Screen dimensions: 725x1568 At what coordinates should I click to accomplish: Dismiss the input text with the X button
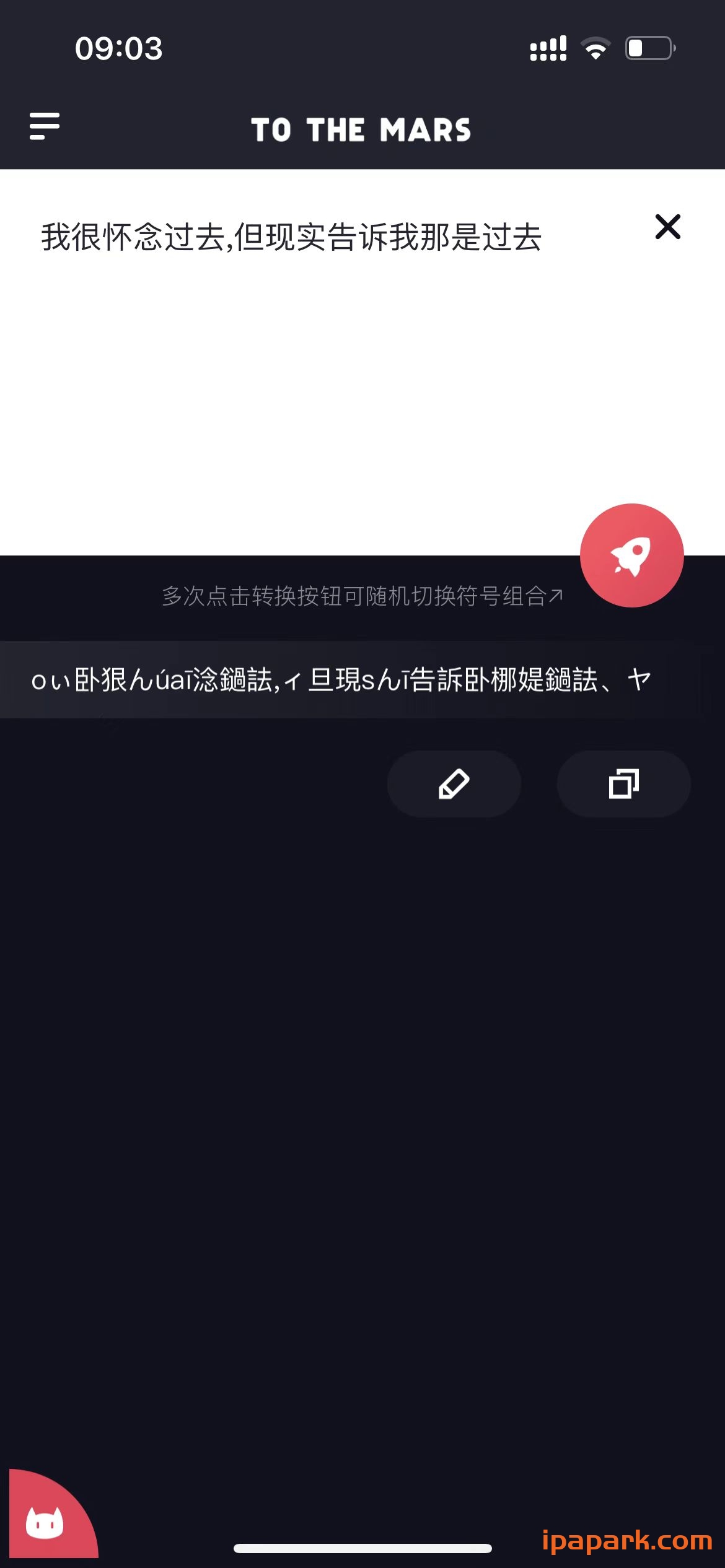pos(668,228)
